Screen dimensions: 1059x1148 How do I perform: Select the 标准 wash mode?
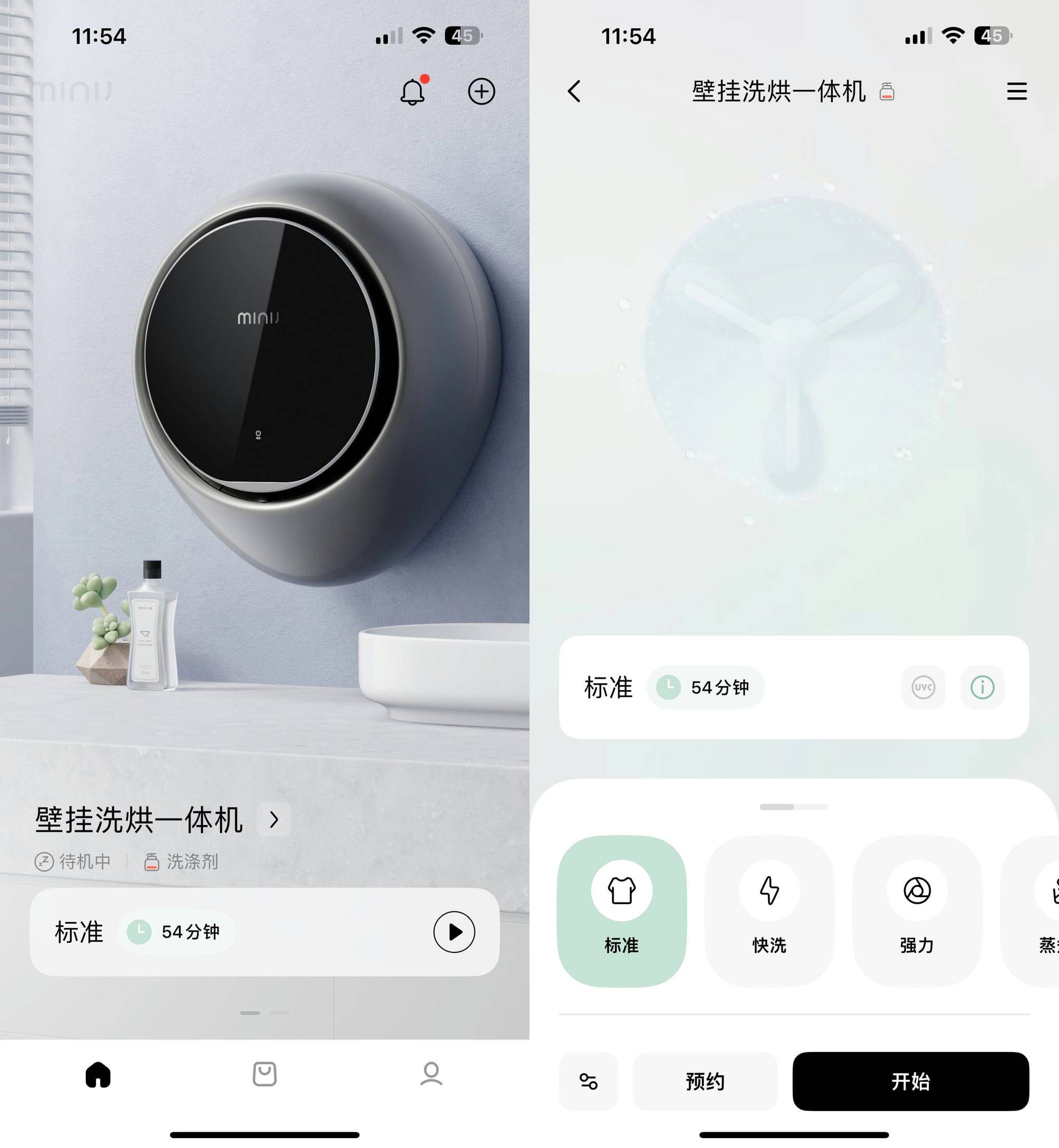(x=621, y=911)
